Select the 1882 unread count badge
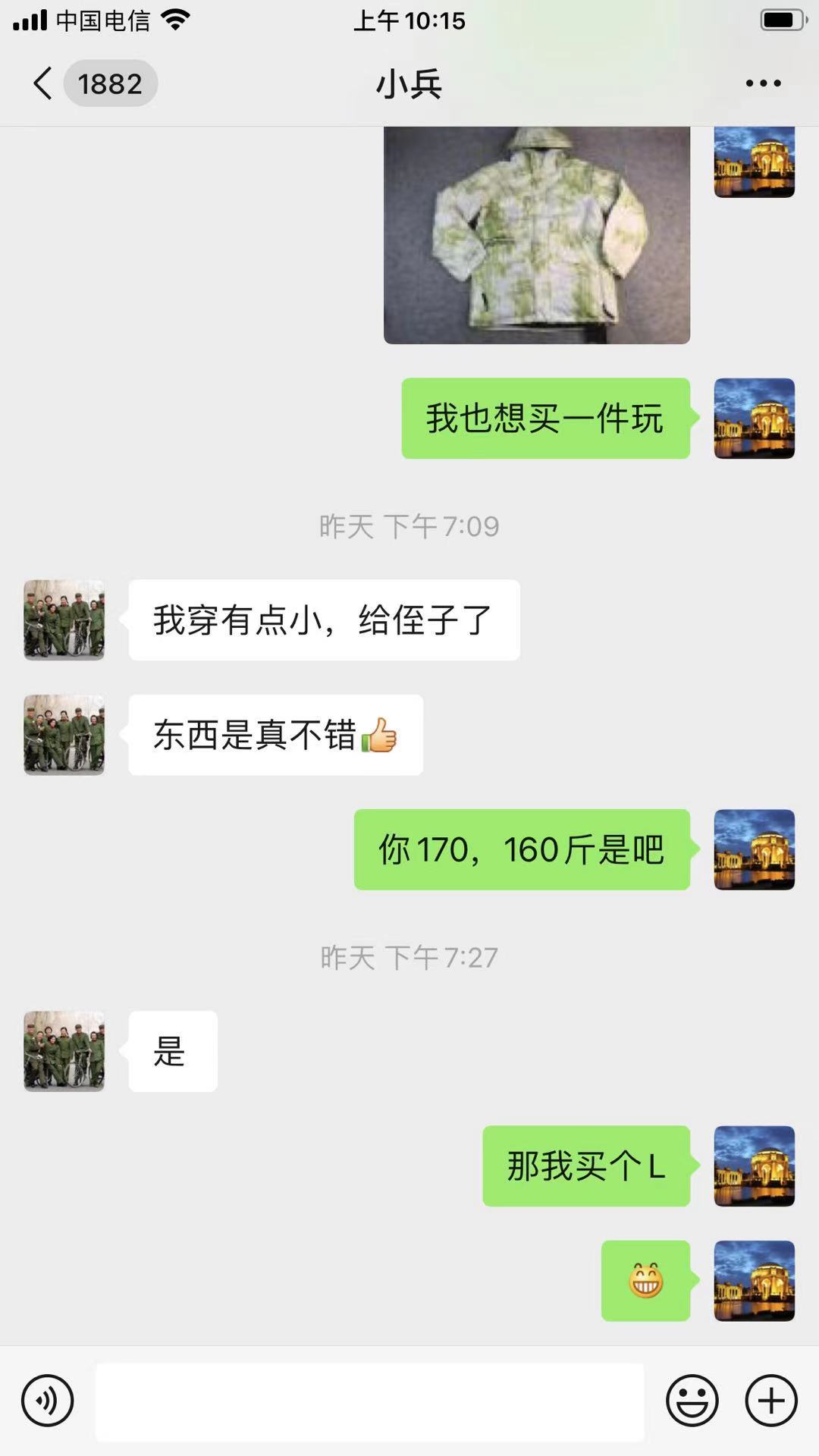The image size is (819, 1456). coord(111,83)
